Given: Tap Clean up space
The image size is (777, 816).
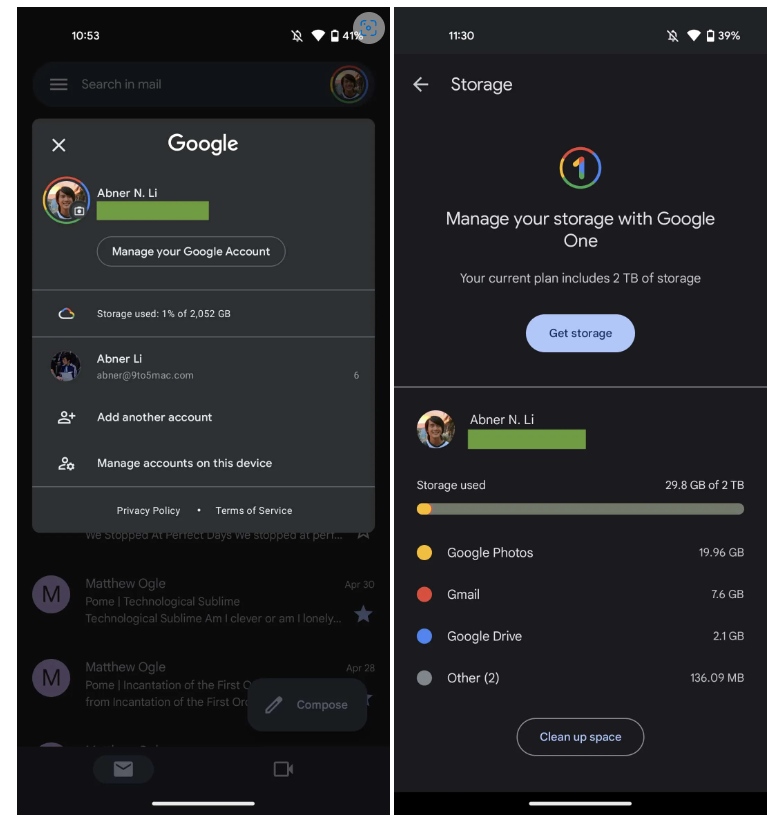Looking at the screenshot, I should pyautogui.click(x=580, y=737).
